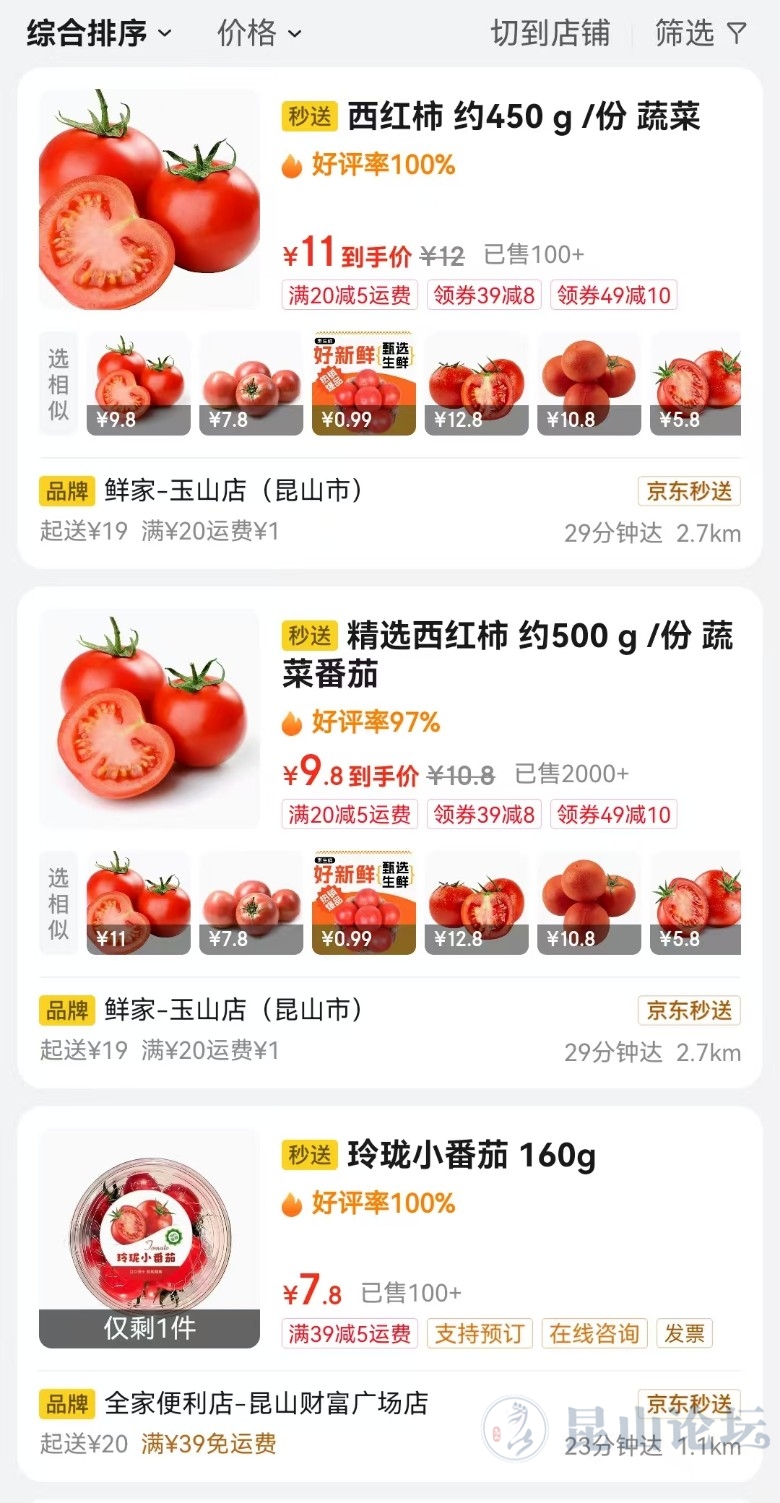Image resolution: width=780 pixels, height=1503 pixels.
Task: Select the ¥9.8 similar item under 西红柿 约450 g
Action: click(x=138, y=384)
